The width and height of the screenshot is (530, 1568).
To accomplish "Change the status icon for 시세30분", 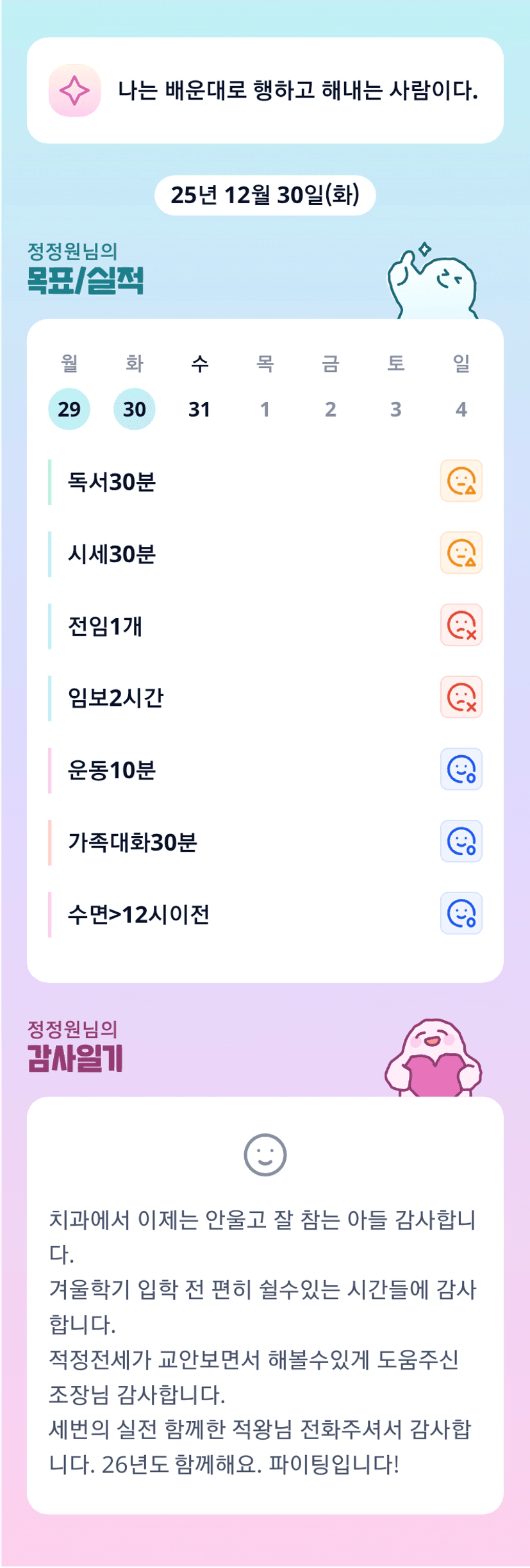I will [x=461, y=553].
